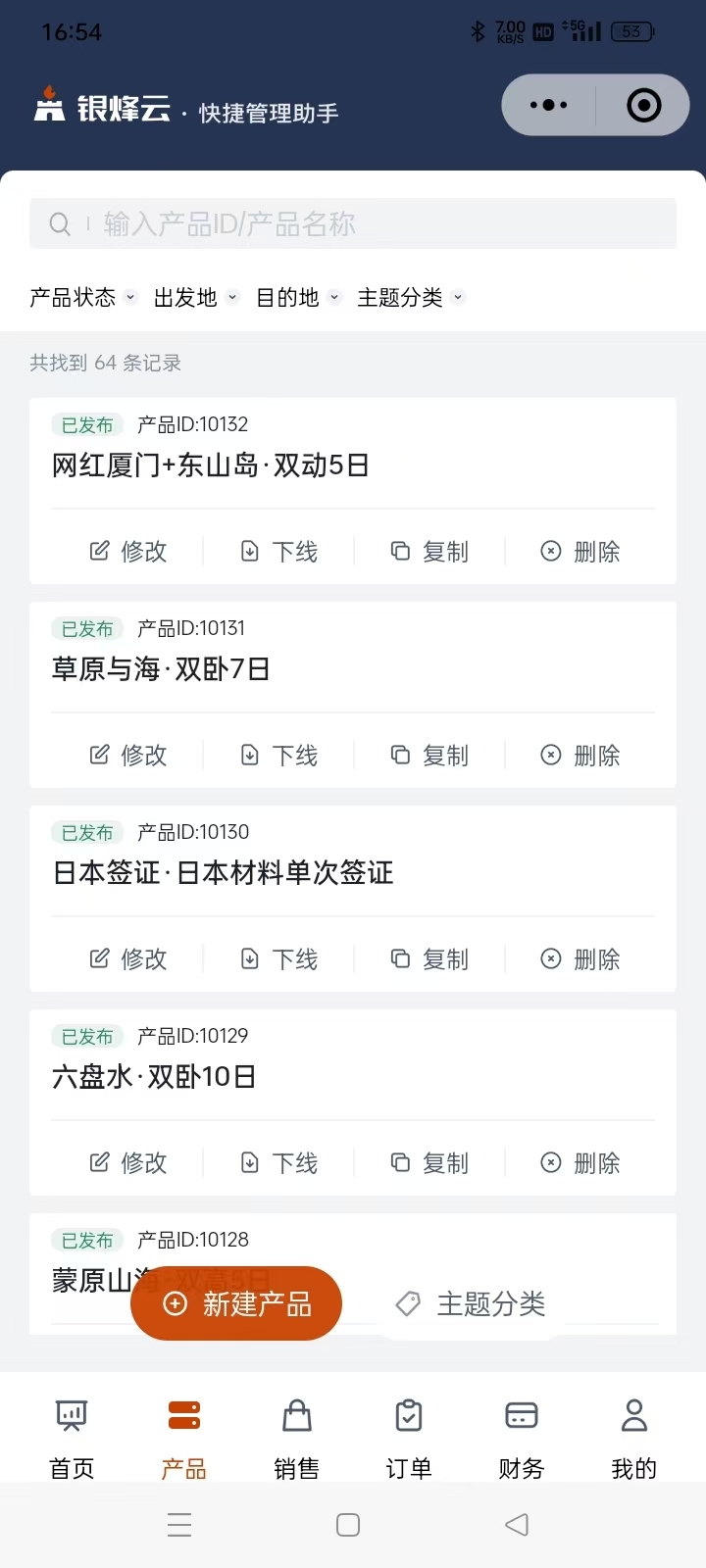Switch to the 订单 tab
This screenshot has width=706, height=1568.
click(x=409, y=1438)
